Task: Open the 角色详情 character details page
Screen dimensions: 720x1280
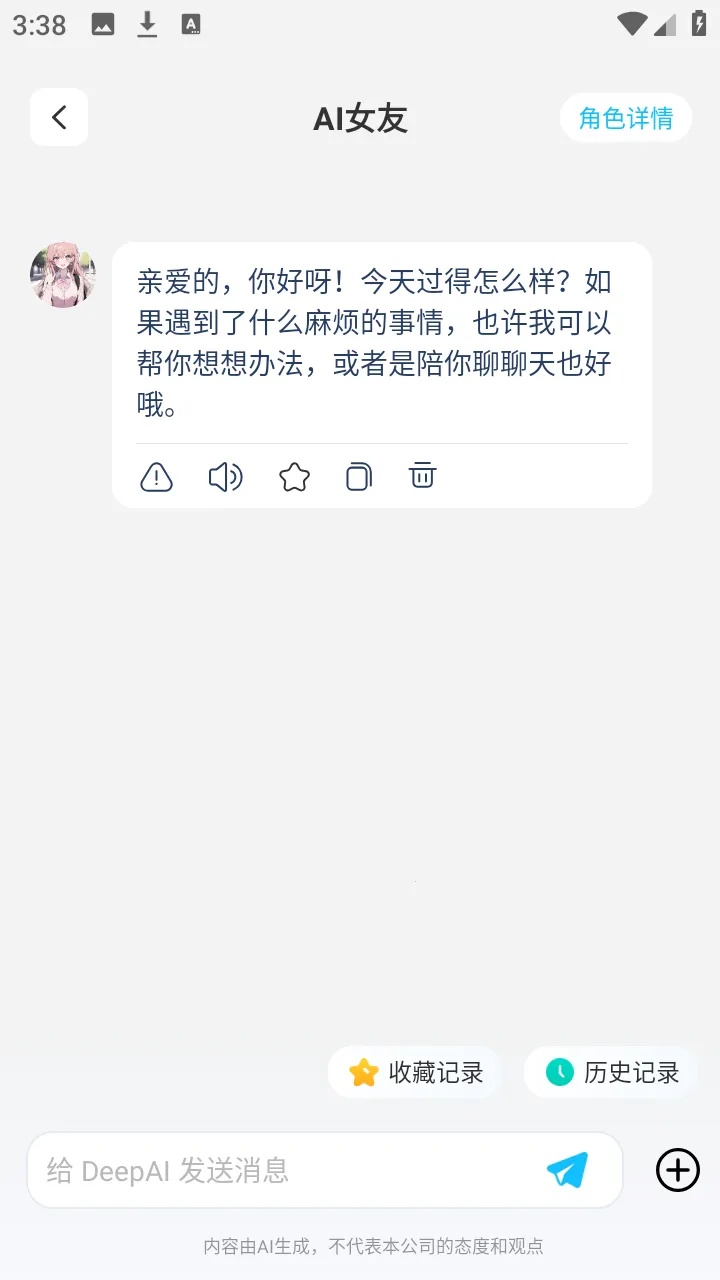Action: (625, 117)
